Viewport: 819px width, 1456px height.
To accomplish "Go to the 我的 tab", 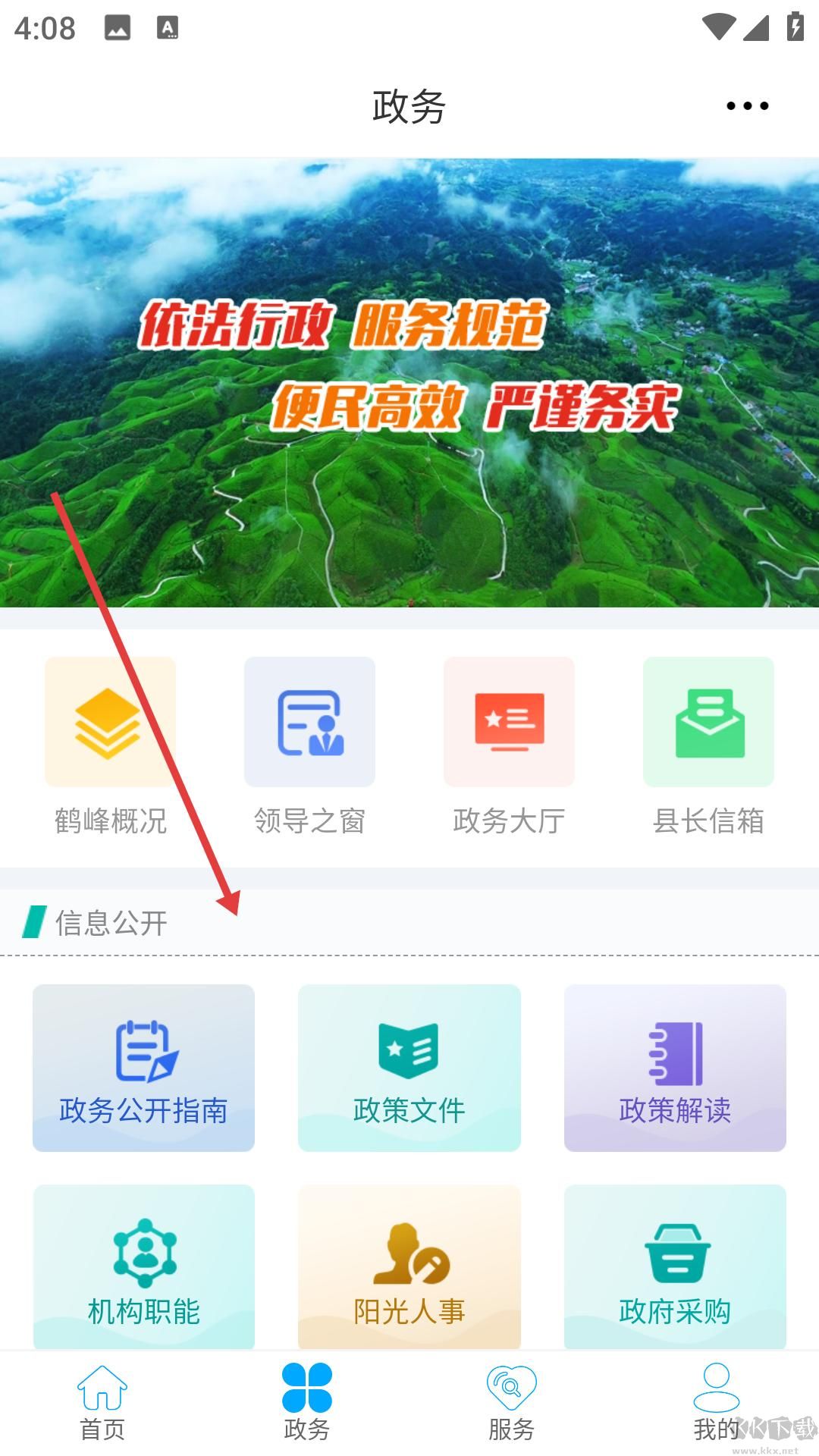I will (x=716, y=1403).
